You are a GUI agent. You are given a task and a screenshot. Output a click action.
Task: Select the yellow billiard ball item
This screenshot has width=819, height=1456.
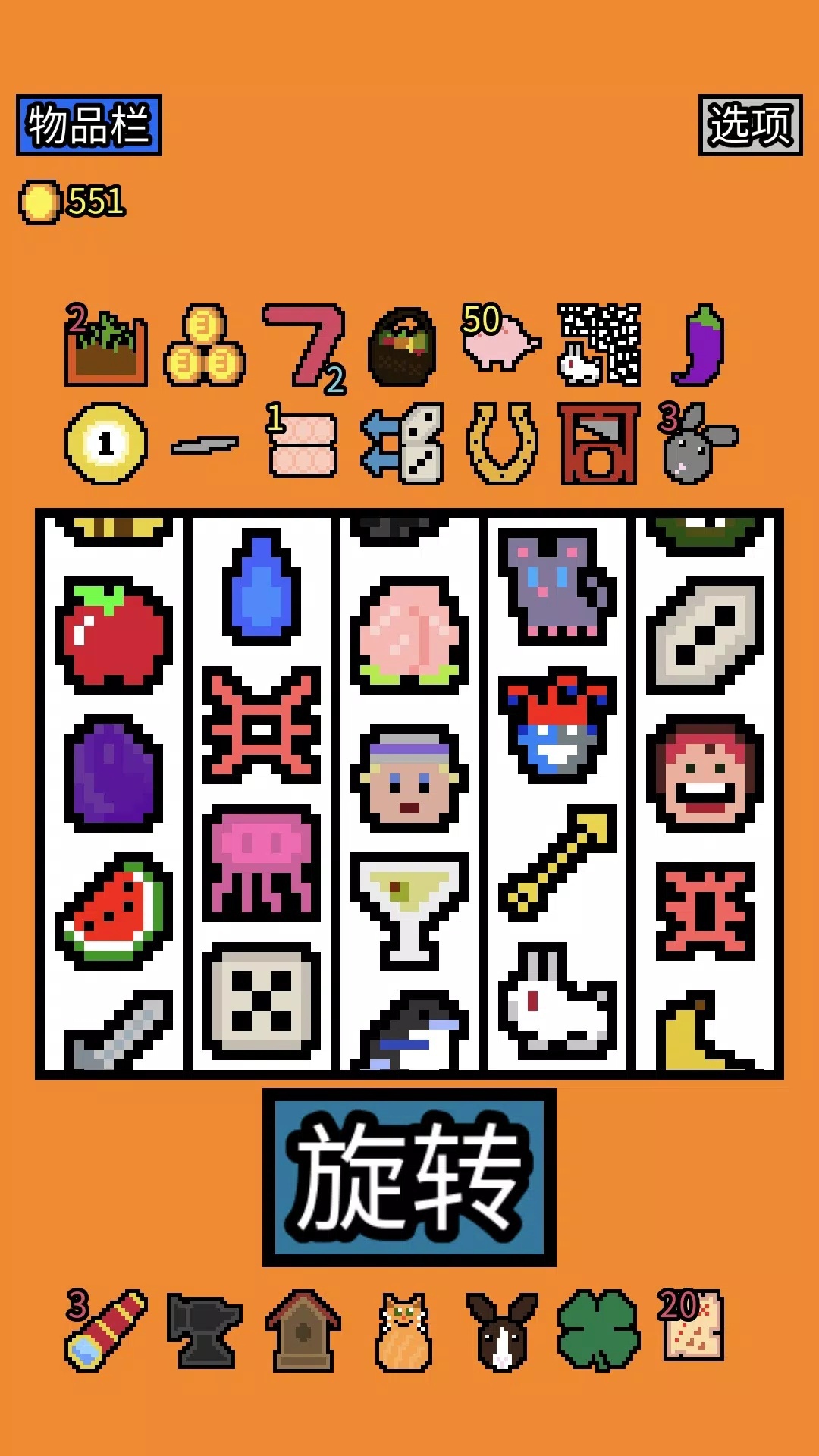click(106, 444)
